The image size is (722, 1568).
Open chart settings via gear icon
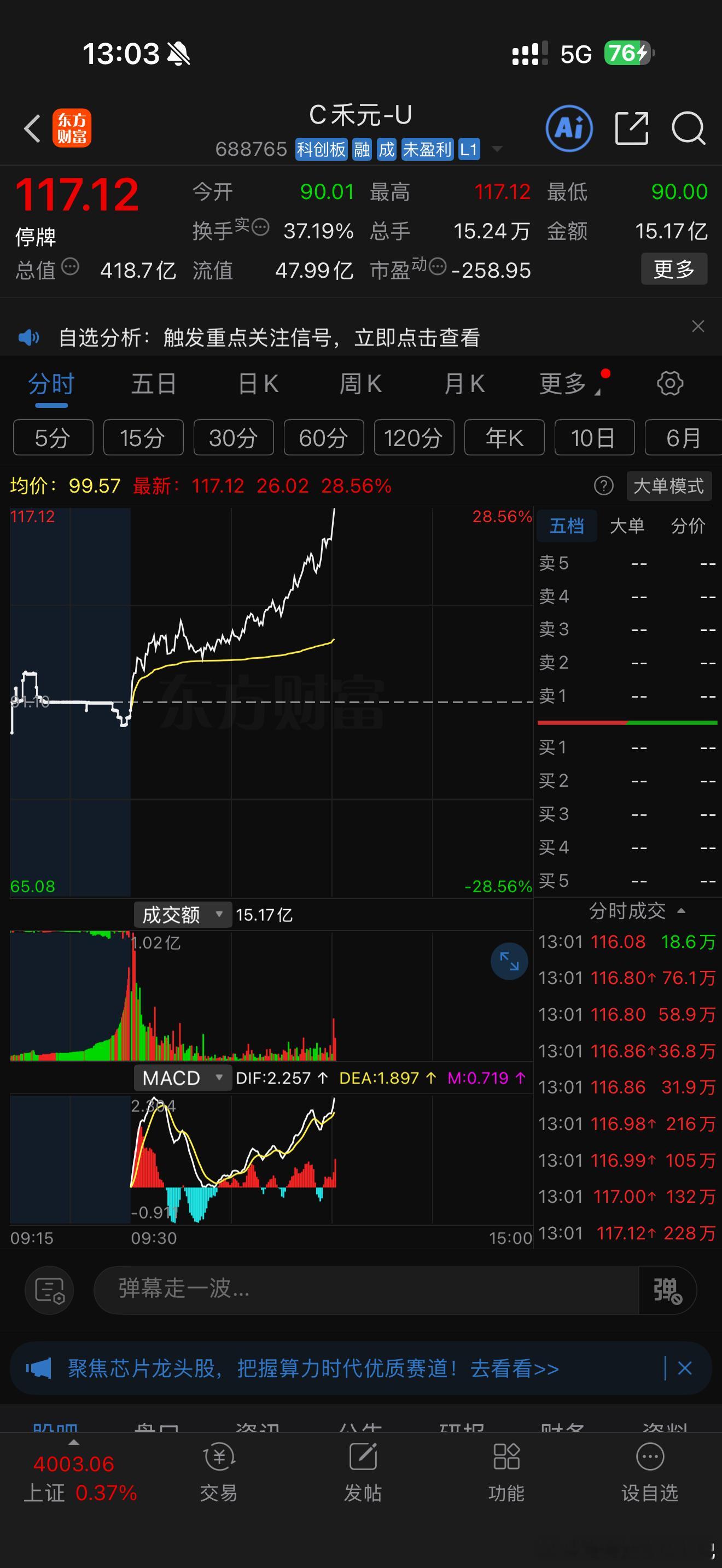(669, 383)
